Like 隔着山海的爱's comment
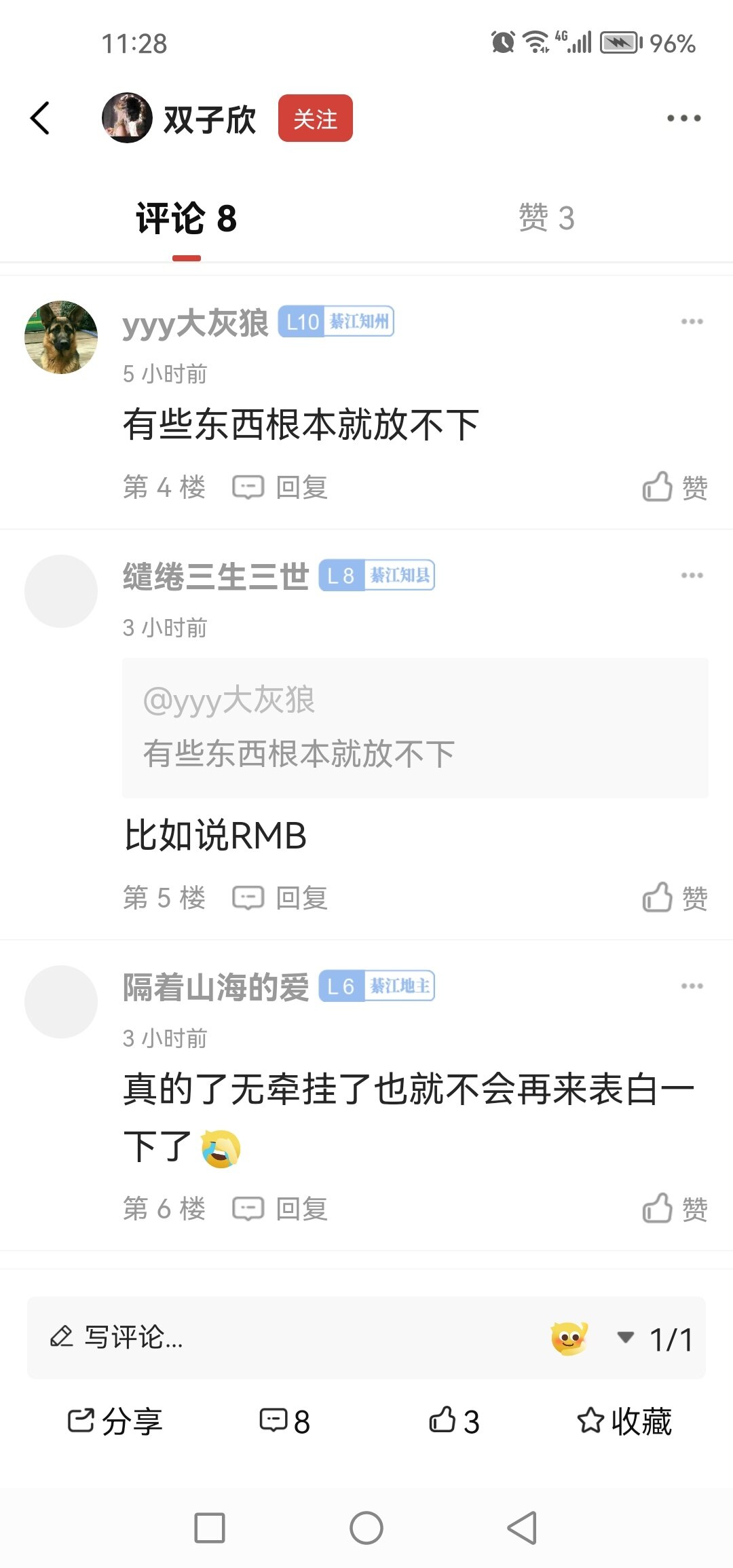 [x=675, y=1209]
